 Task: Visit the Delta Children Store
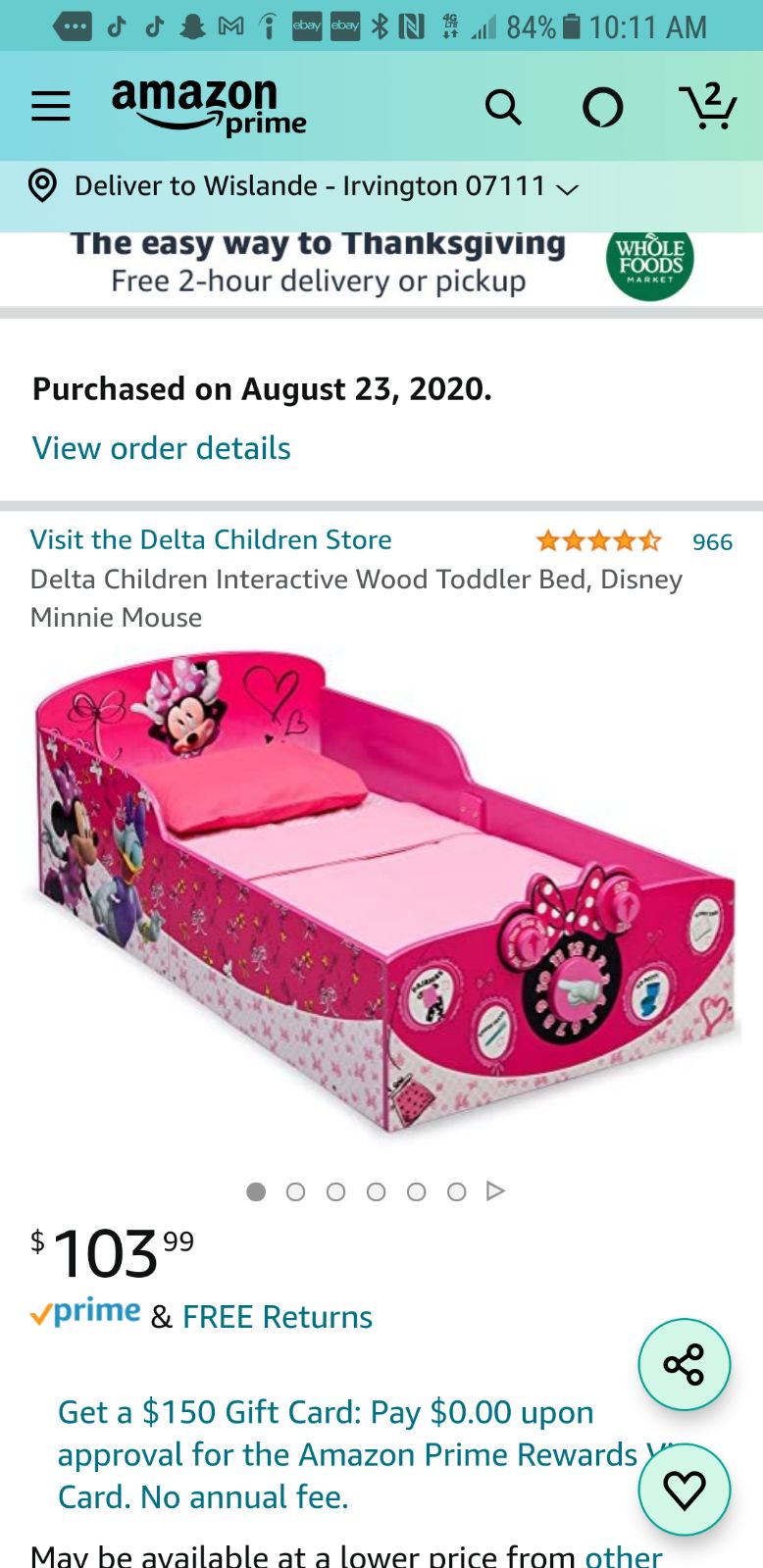coord(211,539)
